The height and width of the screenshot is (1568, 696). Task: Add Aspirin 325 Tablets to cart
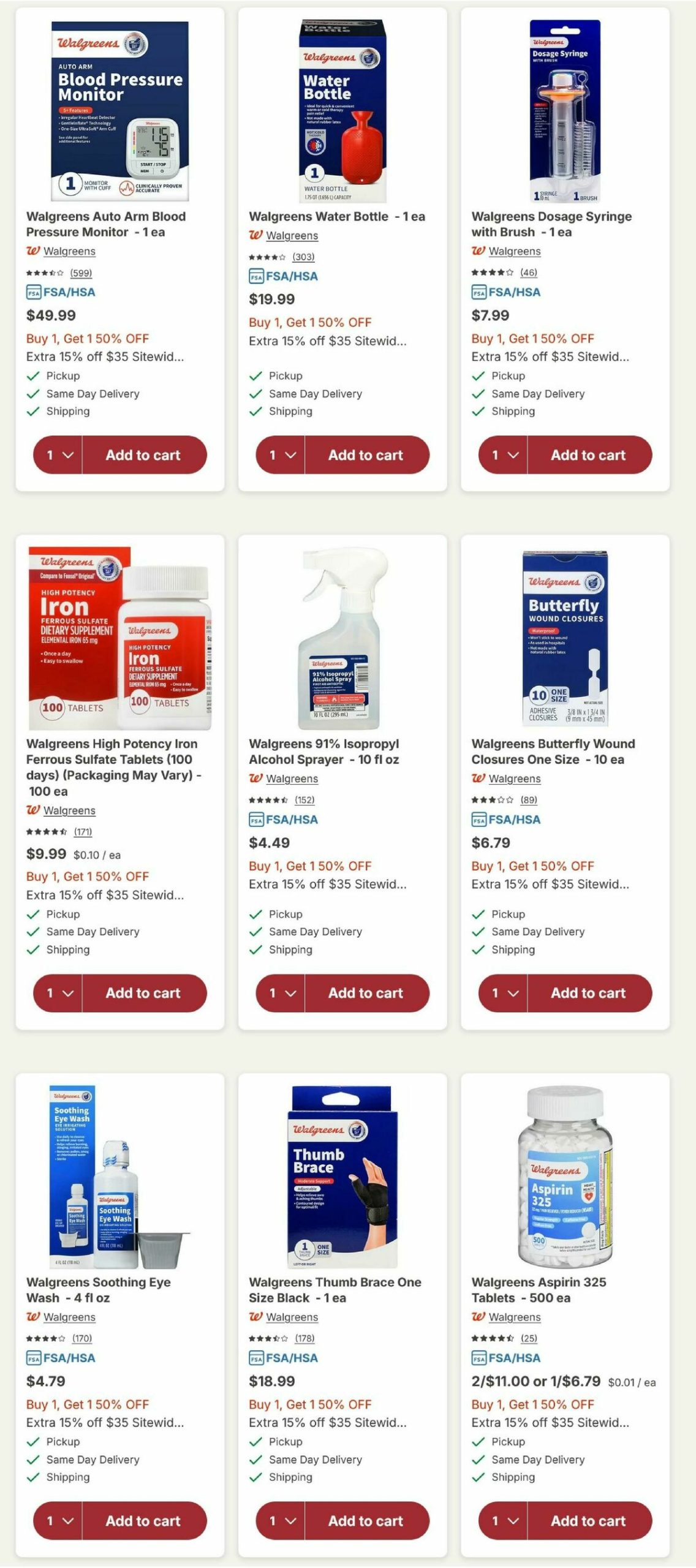click(x=589, y=1520)
